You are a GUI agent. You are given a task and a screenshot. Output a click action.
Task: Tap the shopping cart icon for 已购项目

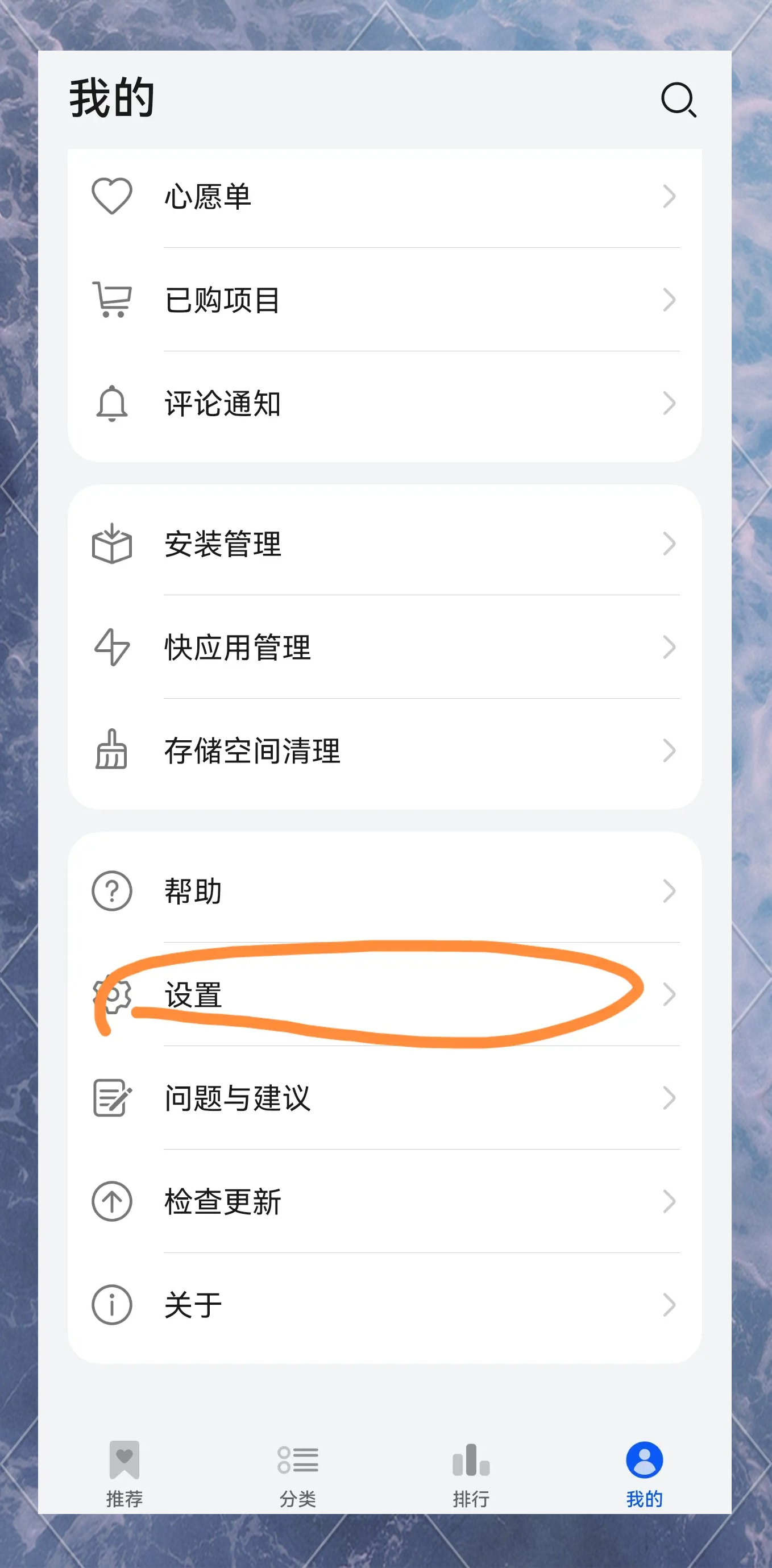[112, 298]
